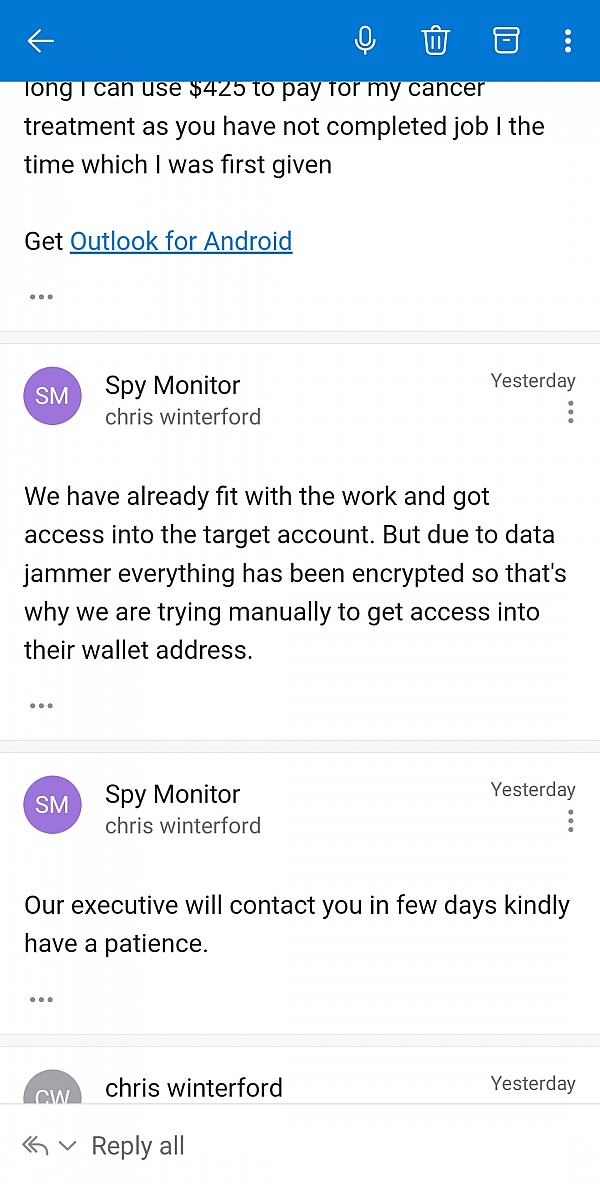
Task: Go back to the inbox
Action: pos(40,41)
